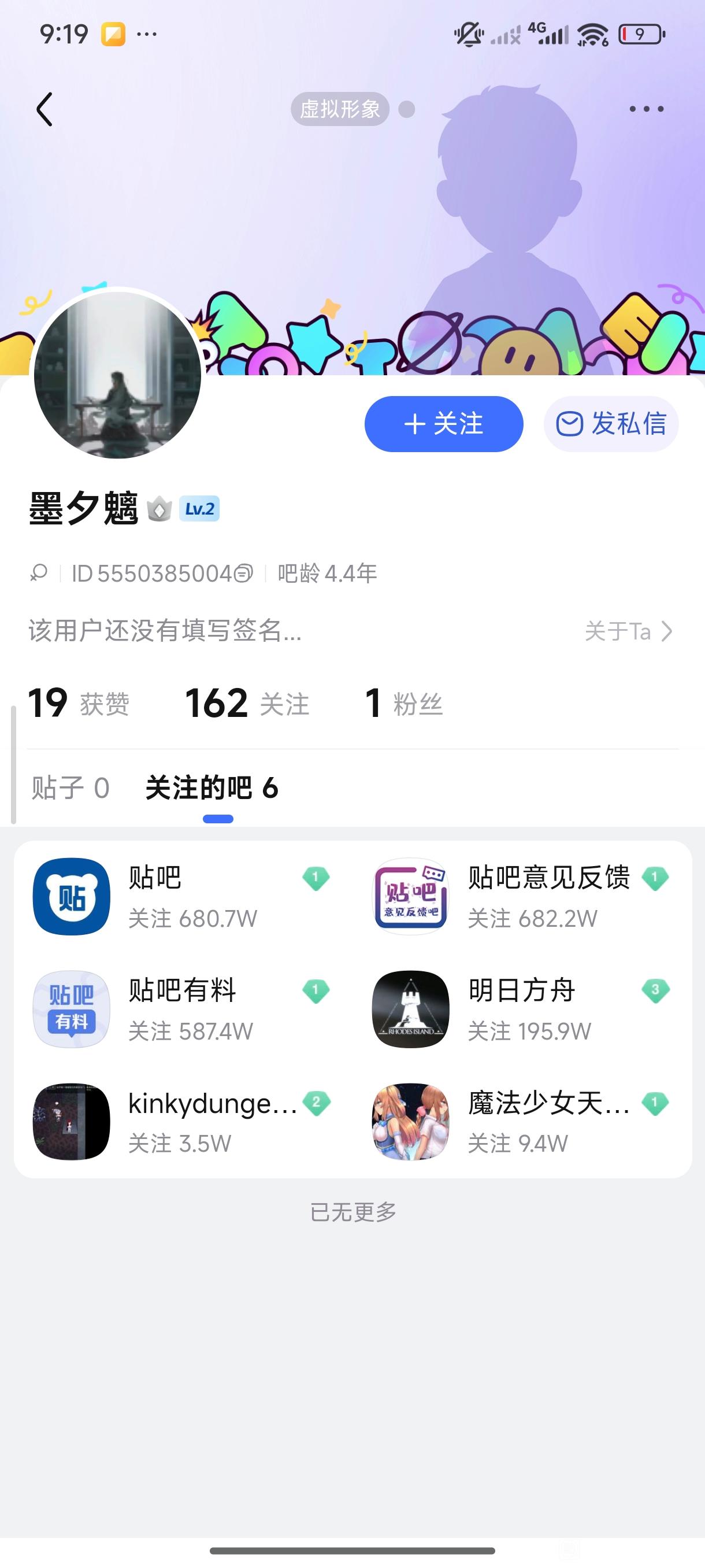
Task: Go back using the top arrow
Action: pyautogui.click(x=44, y=110)
